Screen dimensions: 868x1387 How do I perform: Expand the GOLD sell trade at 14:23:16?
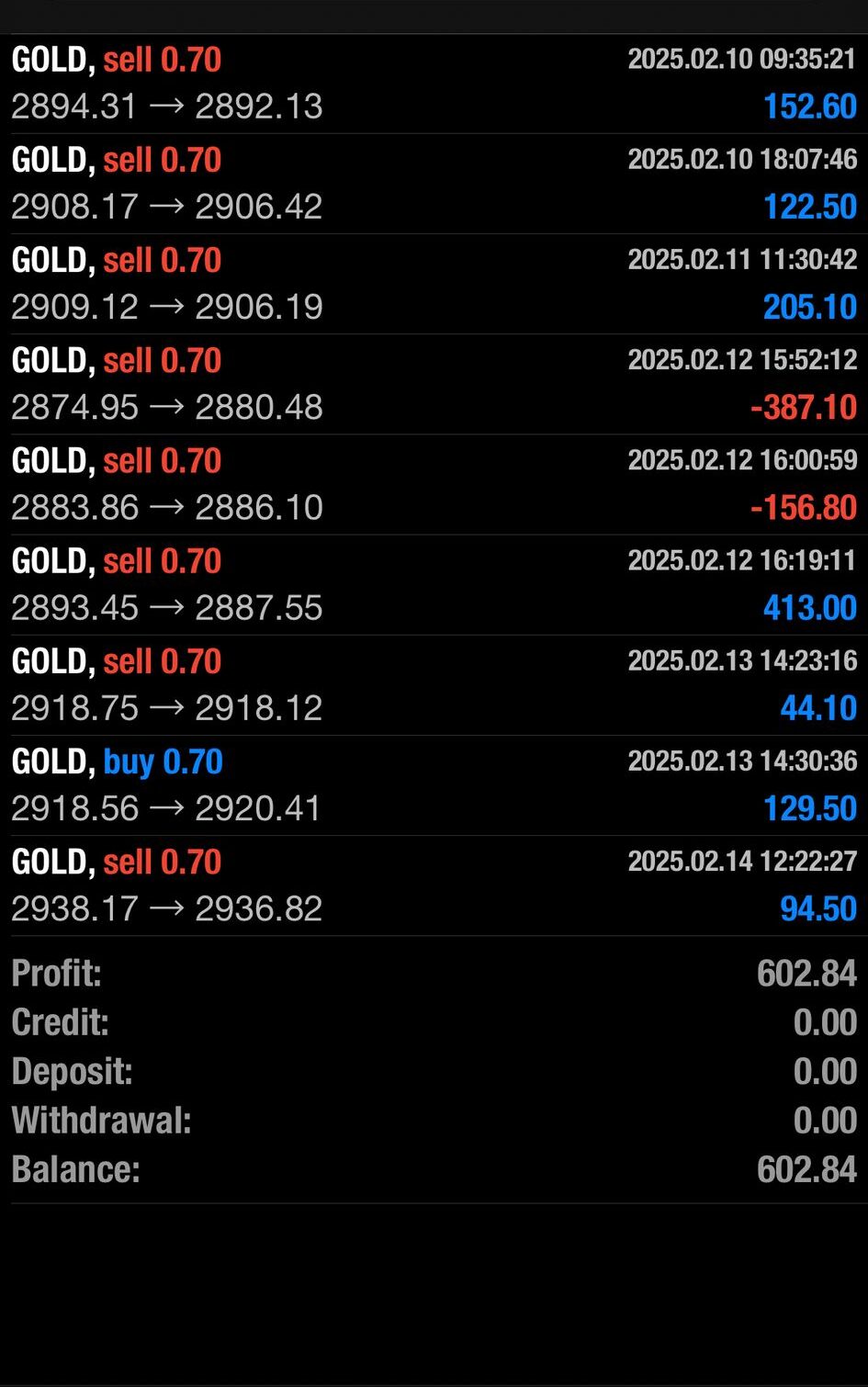pyautogui.click(x=434, y=684)
